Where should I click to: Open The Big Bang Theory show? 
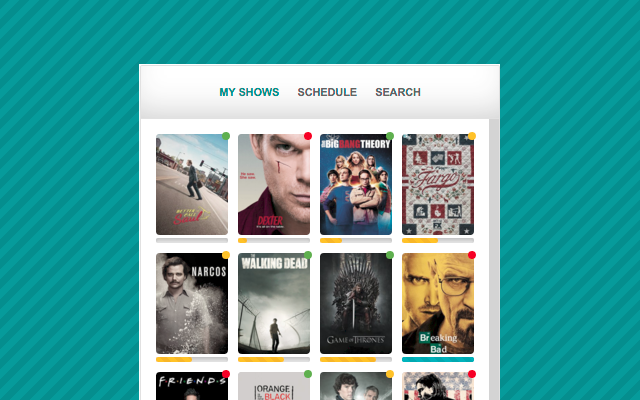[356, 185]
